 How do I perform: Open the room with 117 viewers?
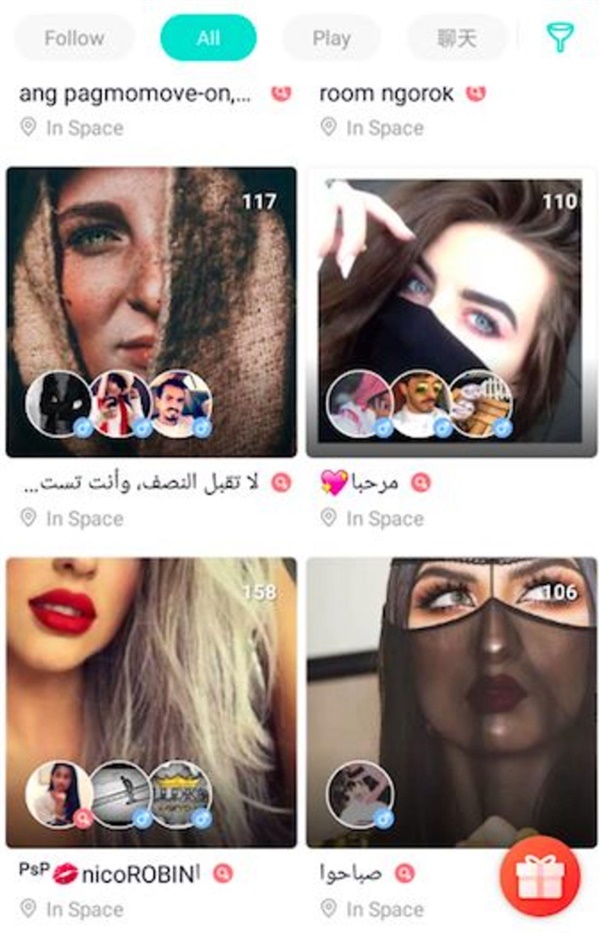151,310
